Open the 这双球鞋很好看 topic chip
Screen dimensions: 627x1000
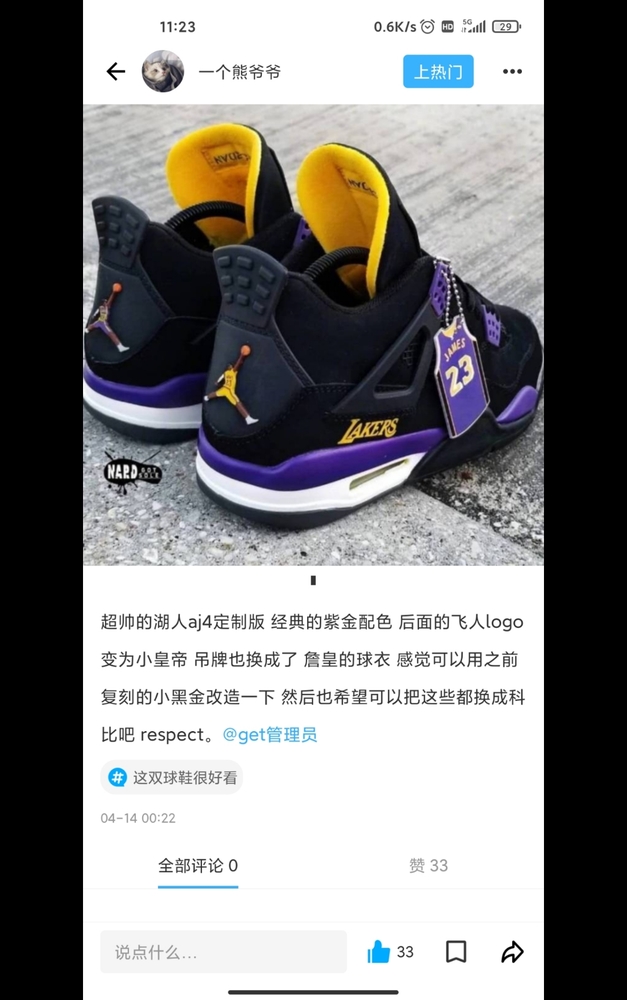(x=172, y=777)
